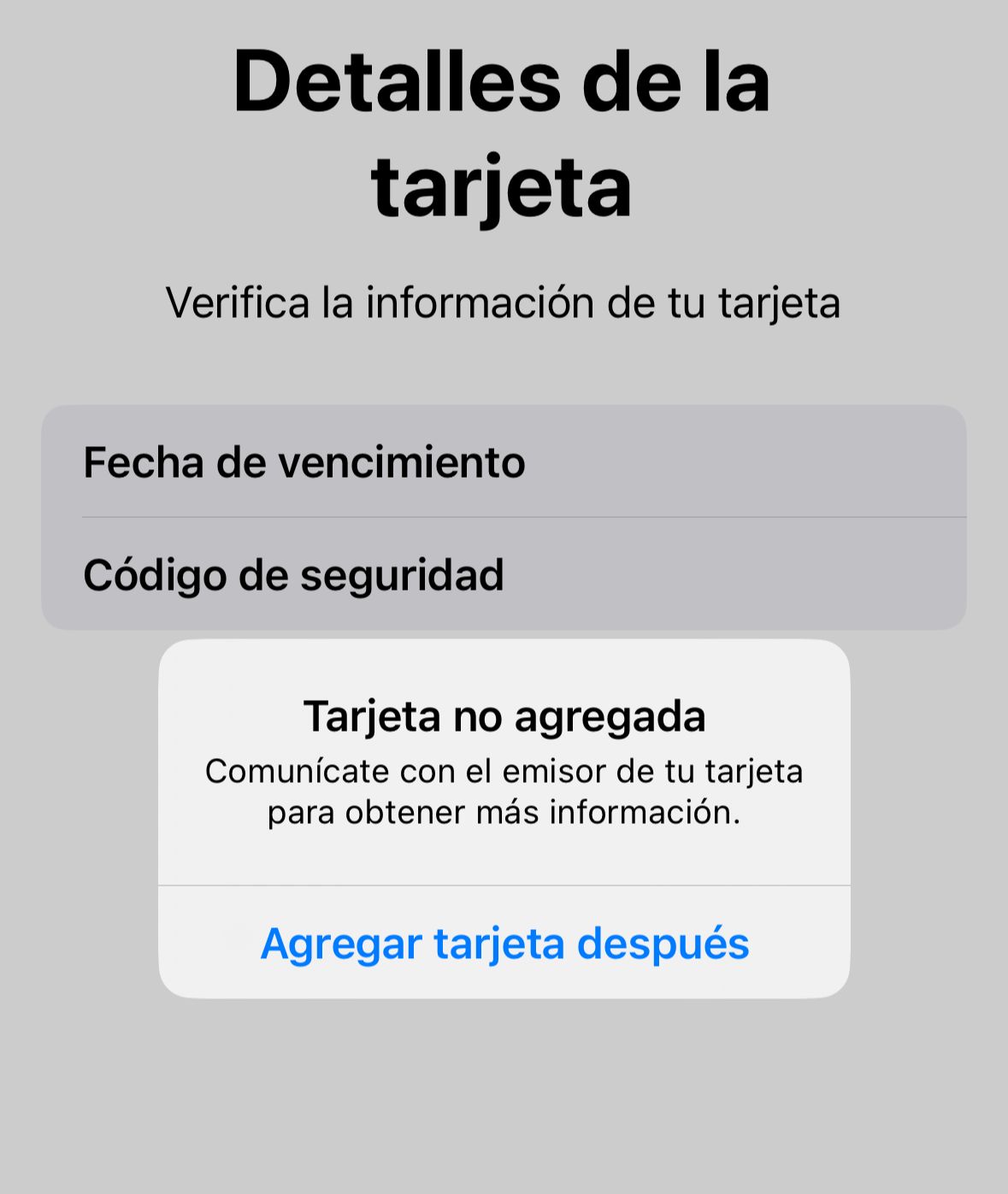The width and height of the screenshot is (1008, 1194).
Task: Tap Agregar tarjeta después in the alert
Action: (504, 943)
